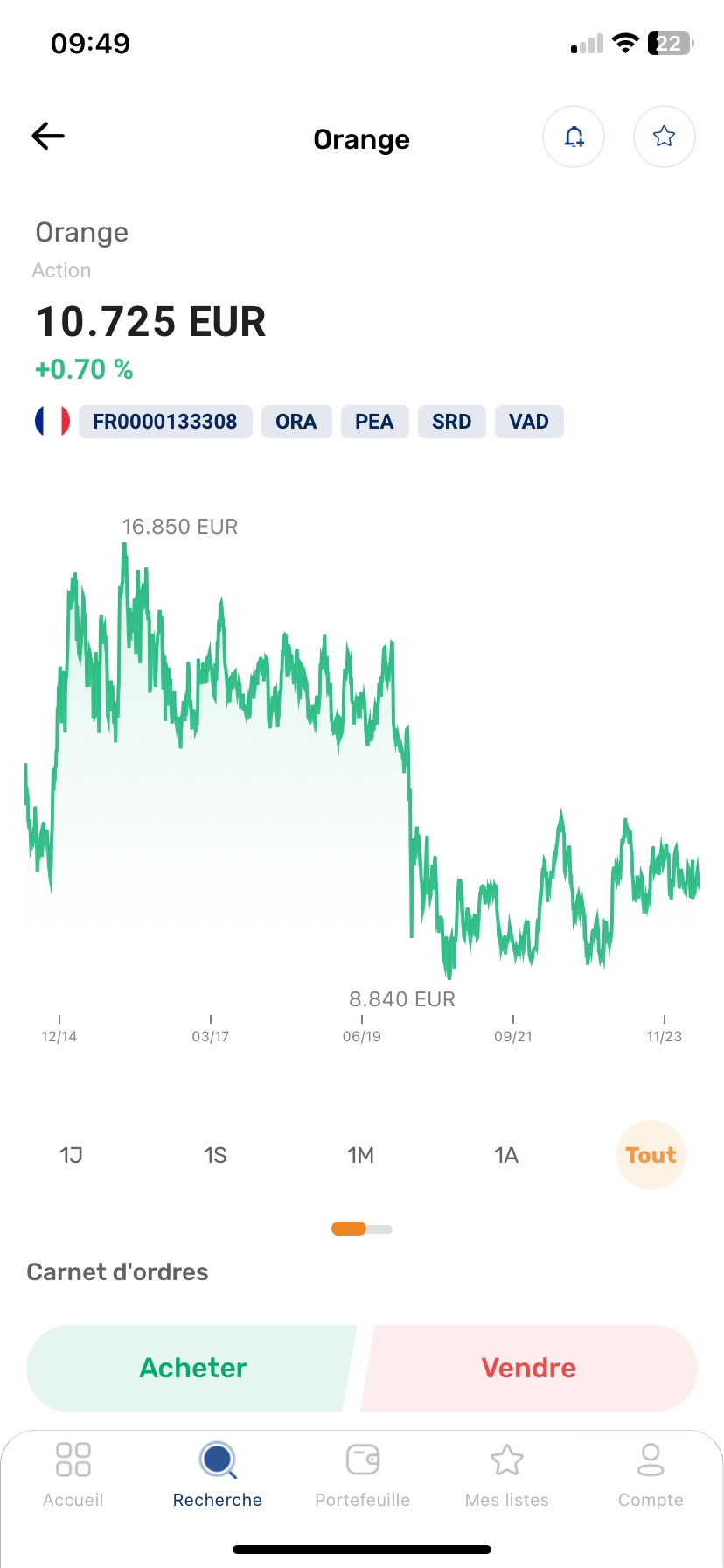This screenshot has height=1568, width=724.
Task: Open the Mes listes tab
Action: [x=507, y=1475]
